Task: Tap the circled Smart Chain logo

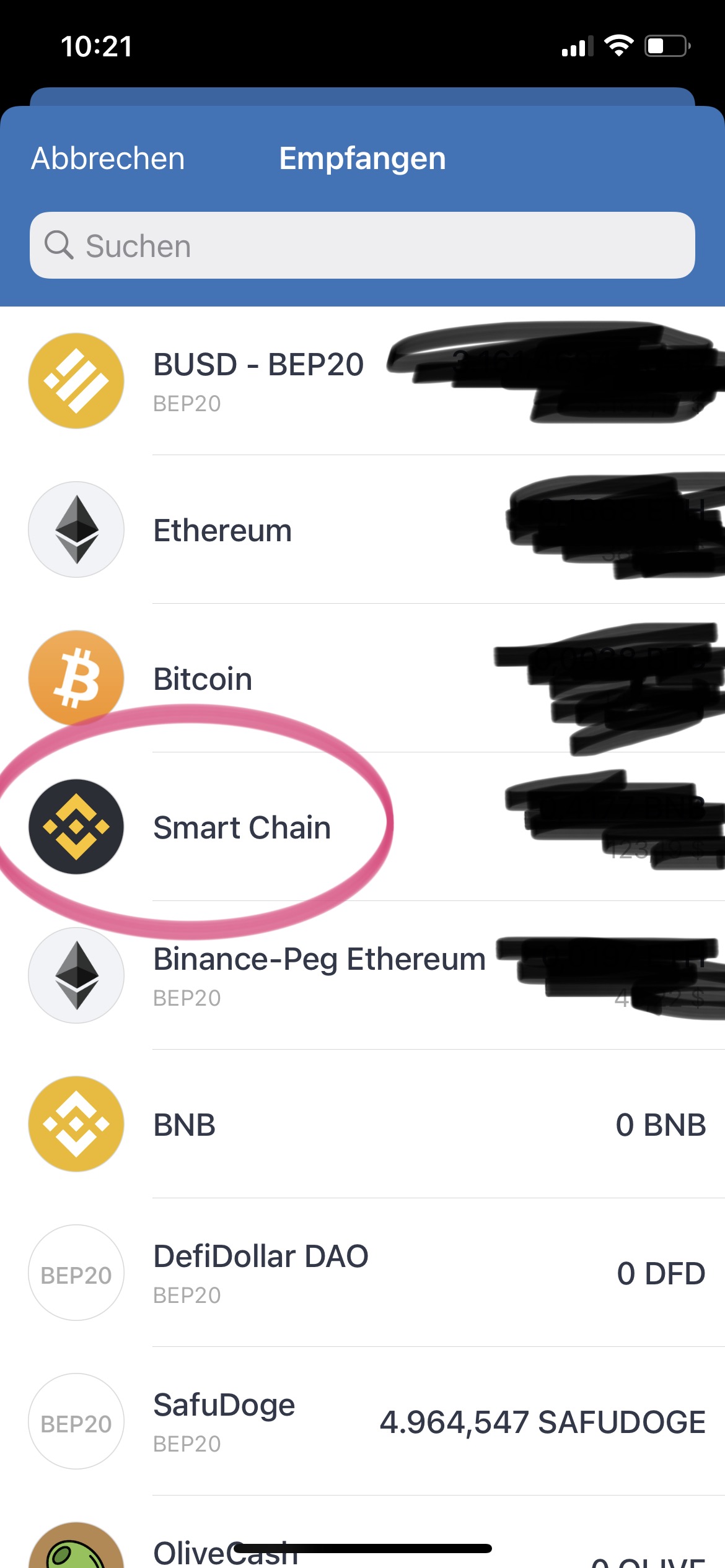Action: click(76, 828)
